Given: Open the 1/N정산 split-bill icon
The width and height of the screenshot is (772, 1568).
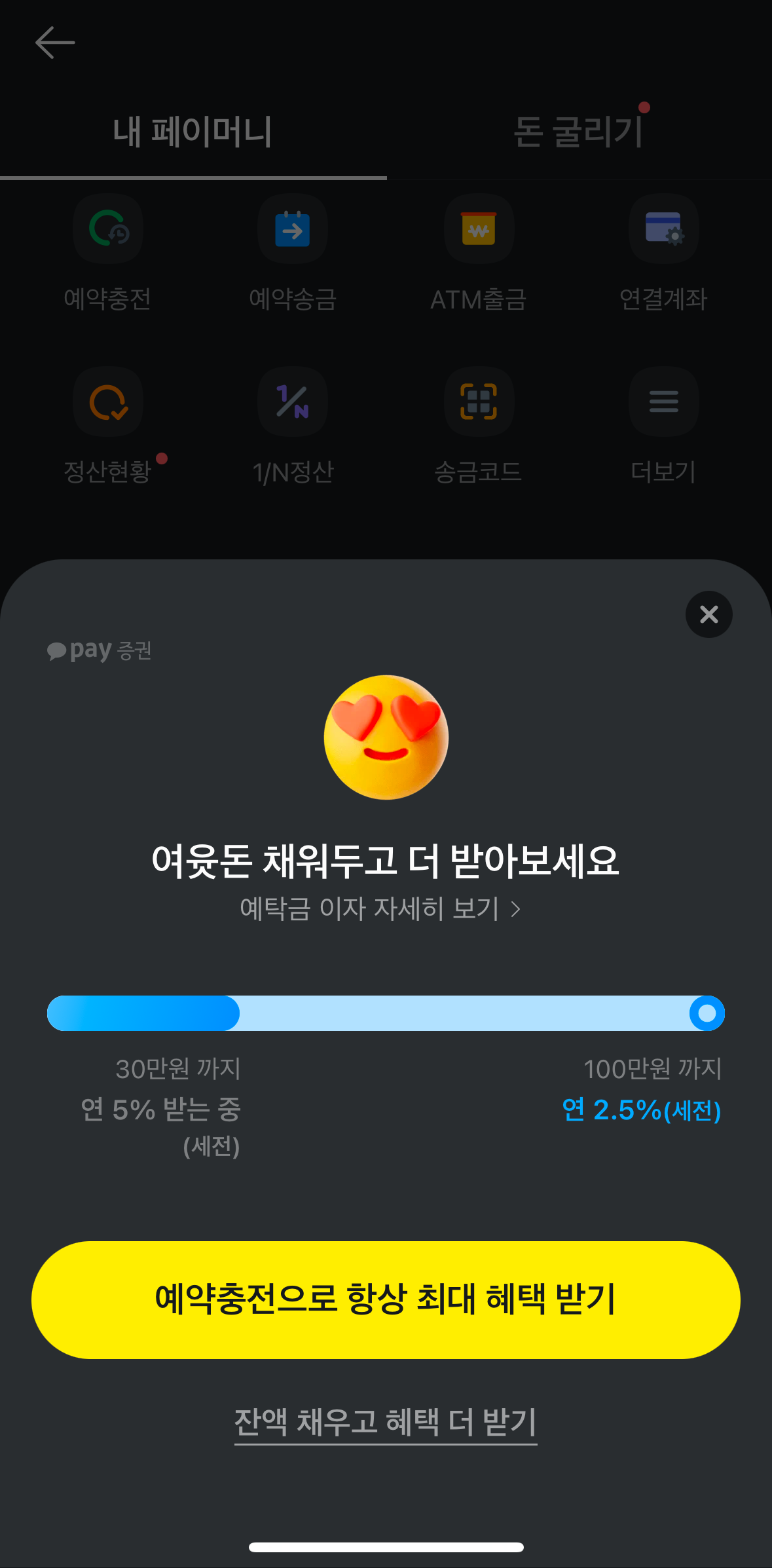Looking at the screenshot, I should tap(293, 426).
